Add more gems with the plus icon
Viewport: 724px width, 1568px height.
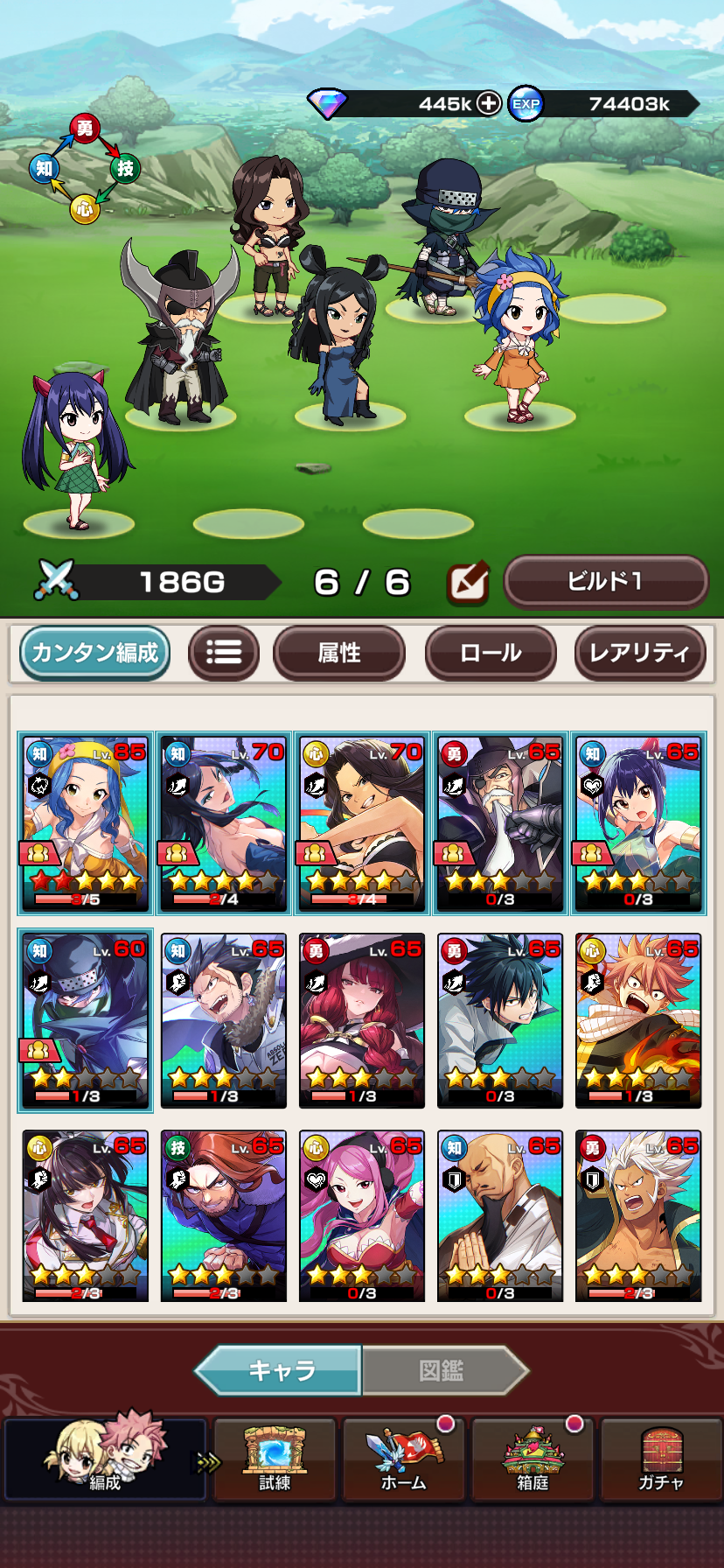(x=489, y=103)
